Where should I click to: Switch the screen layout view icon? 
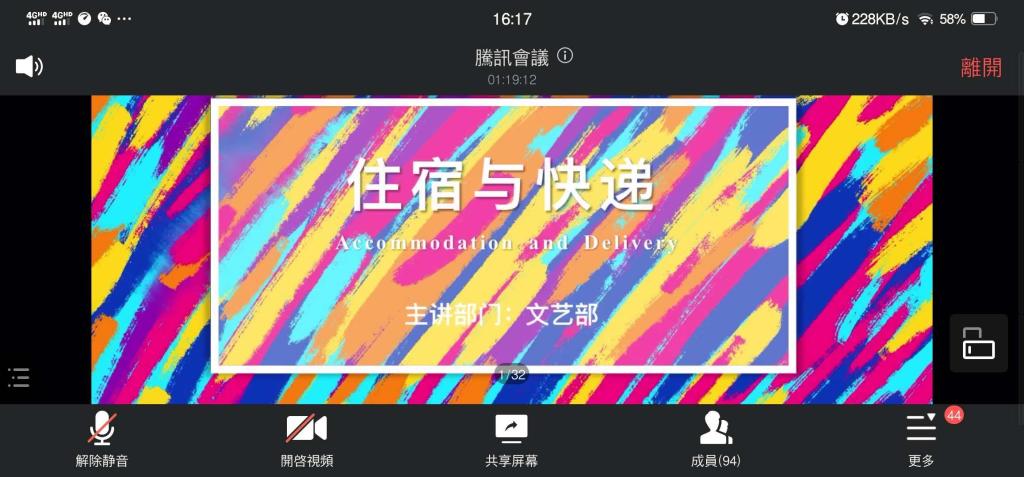click(x=978, y=343)
